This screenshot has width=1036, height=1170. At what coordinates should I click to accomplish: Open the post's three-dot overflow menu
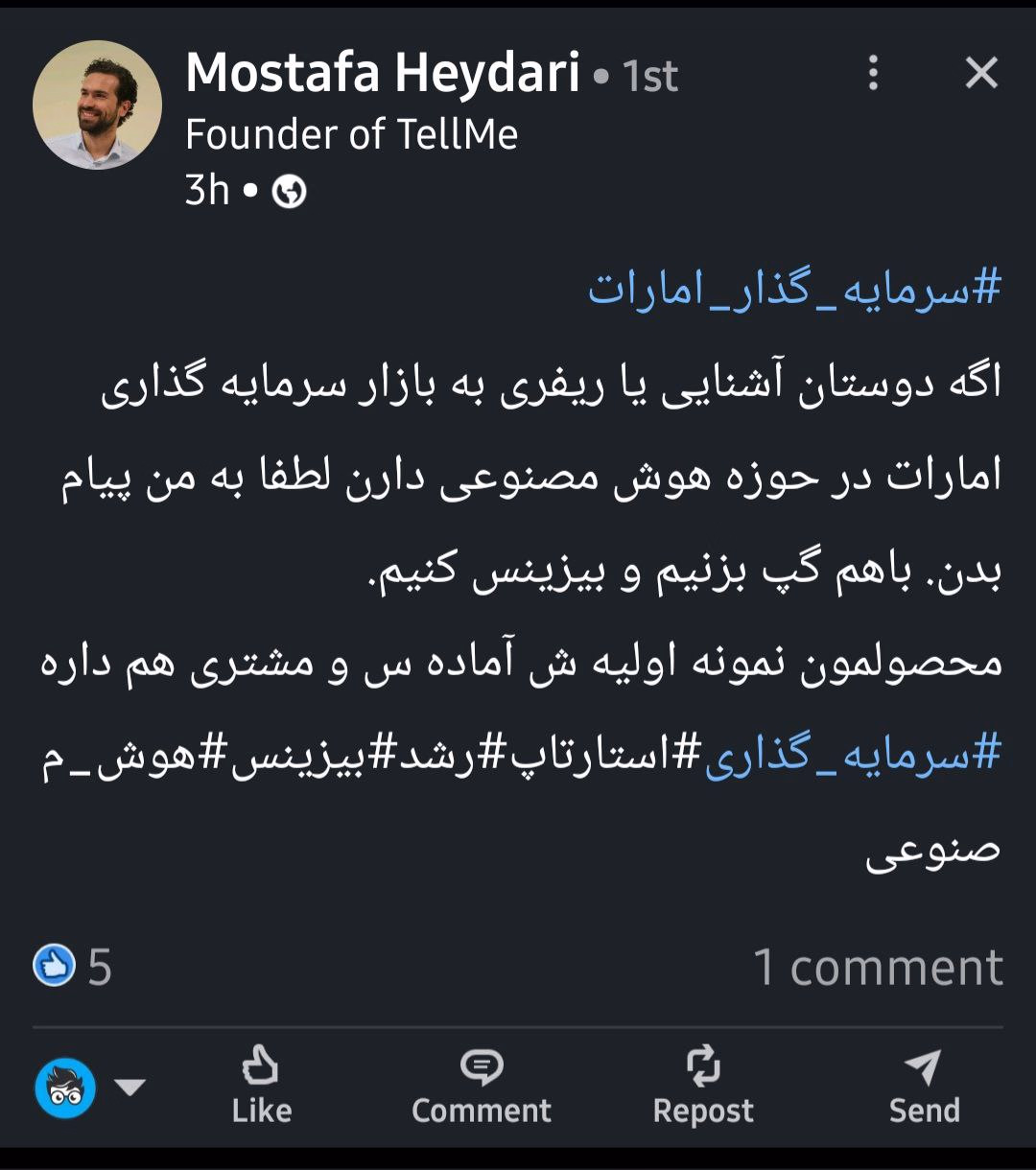pyautogui.click(x=872, y=73)
